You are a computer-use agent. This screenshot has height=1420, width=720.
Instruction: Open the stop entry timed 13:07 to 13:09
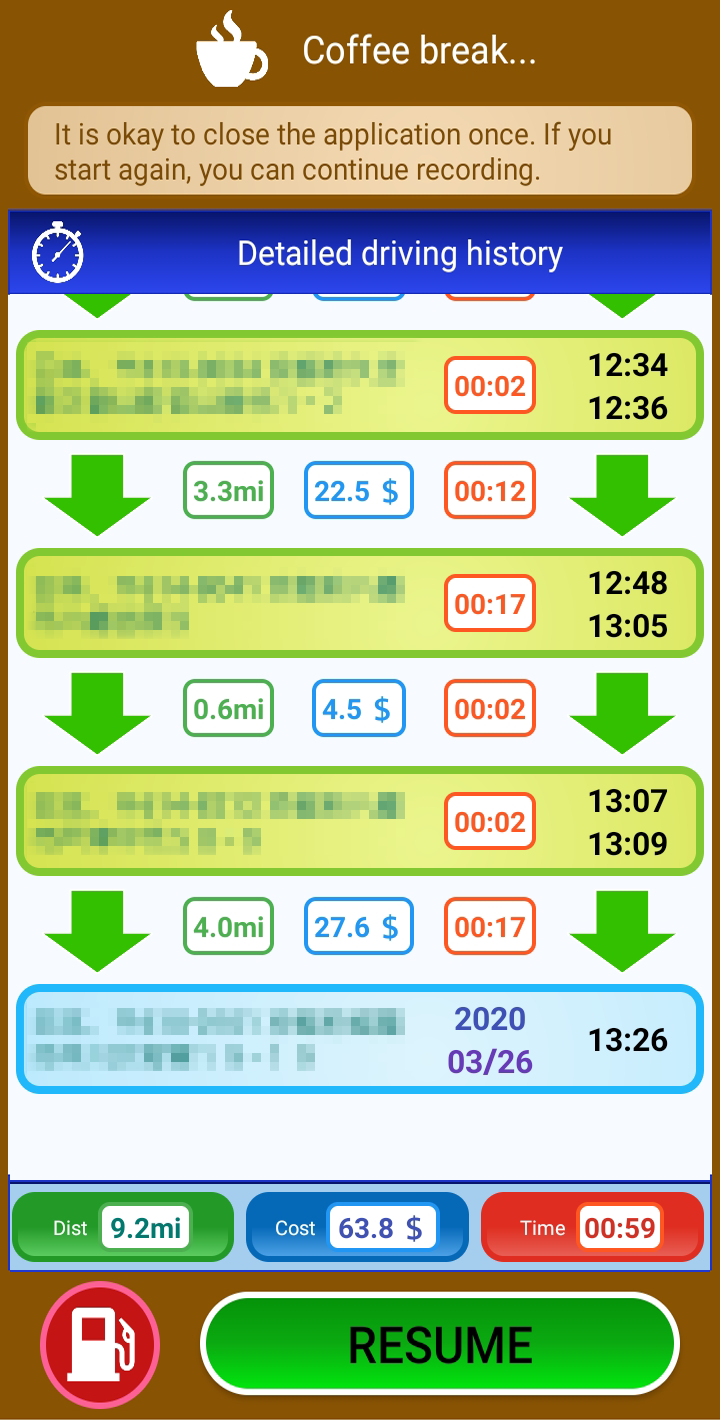[360, 821]
